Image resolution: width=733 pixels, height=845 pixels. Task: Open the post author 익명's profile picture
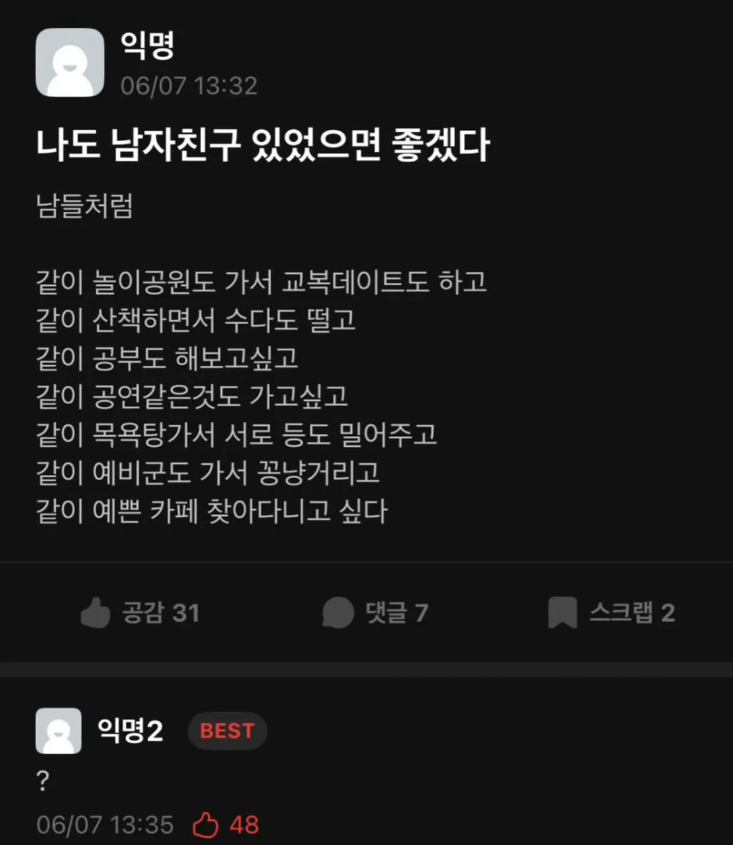[x=69, y=62]
